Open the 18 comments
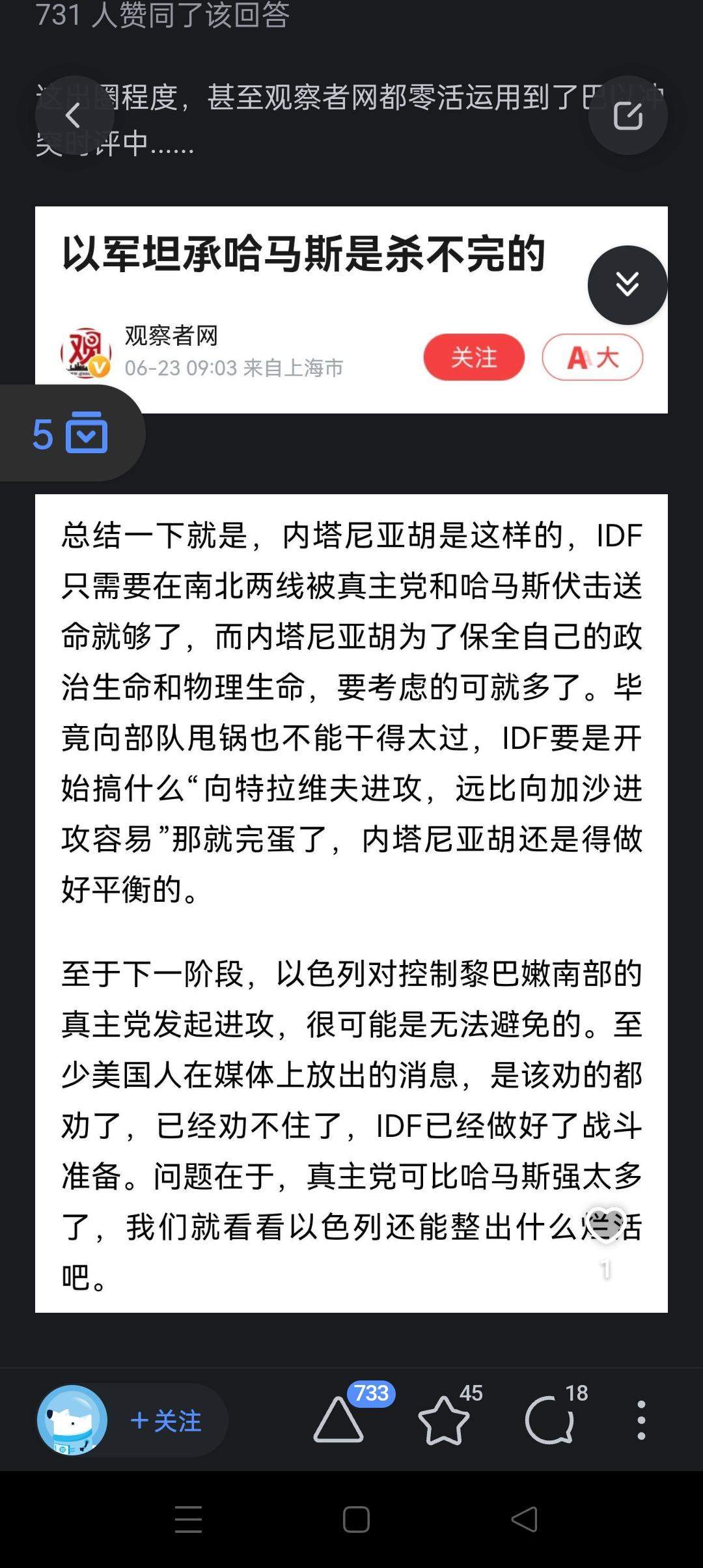 (550, 1420)
